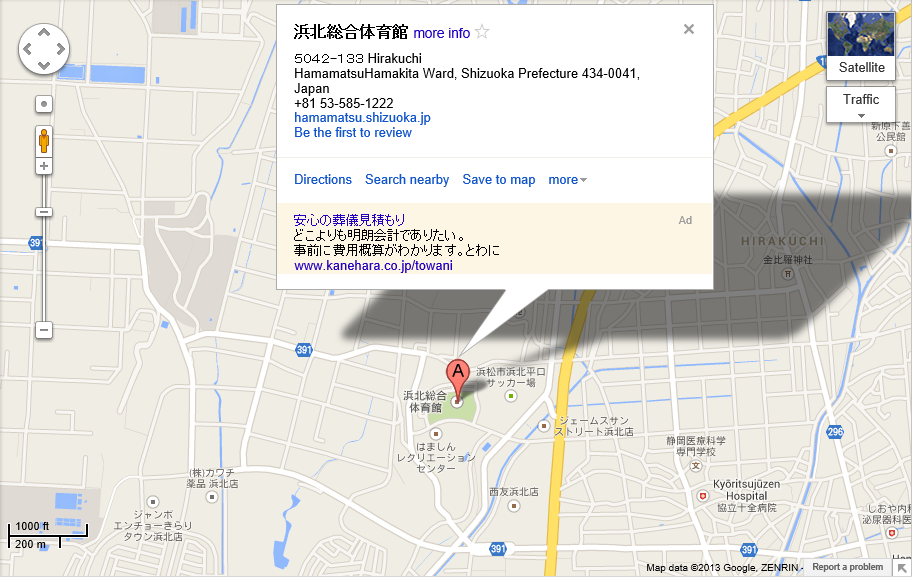Zoom out with the minus button

(44, 329)
